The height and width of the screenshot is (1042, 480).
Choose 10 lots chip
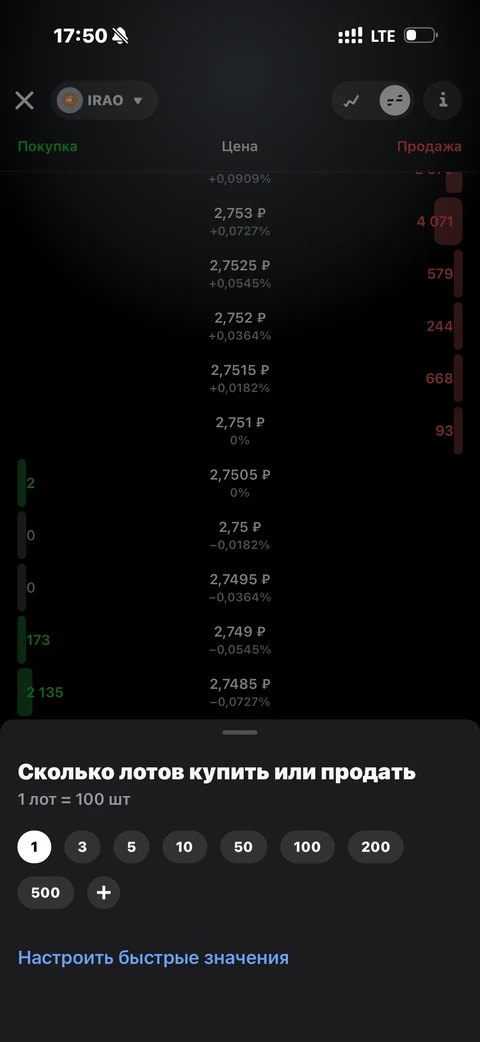(184, 847)
